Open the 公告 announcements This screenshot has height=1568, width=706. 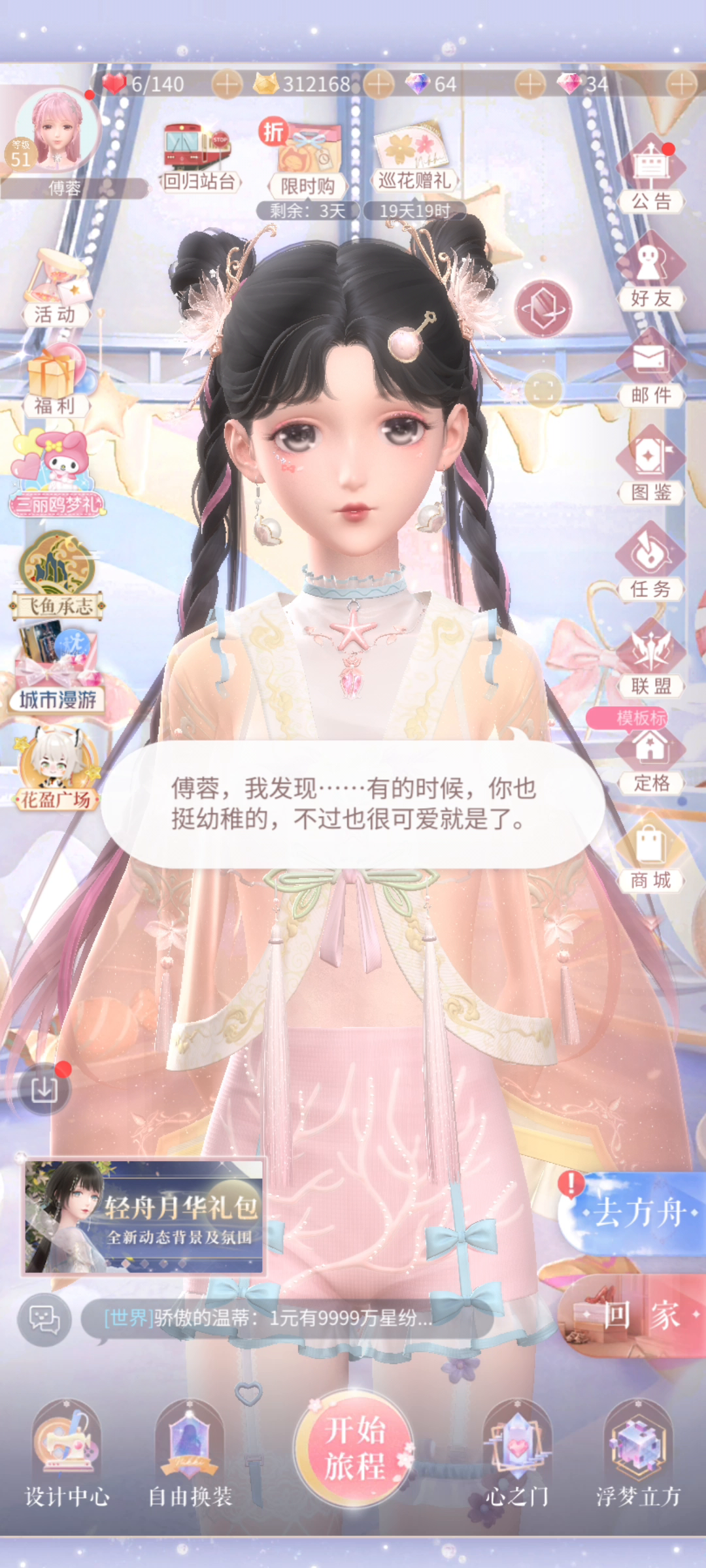pos(651,174)
